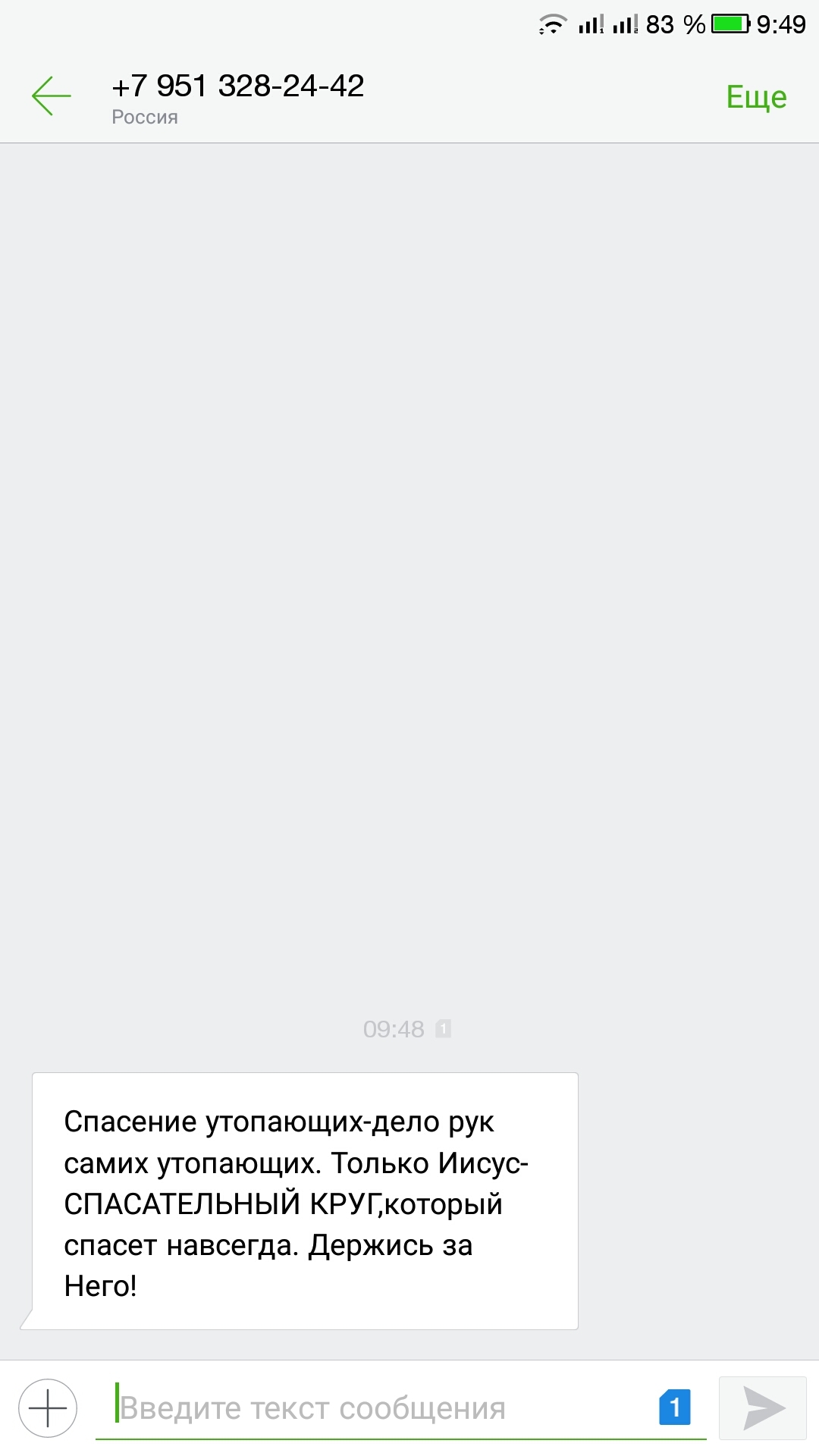Switch SIM card with the blue 1 icon
The image size is (819, 1456).
(675, 1407)
